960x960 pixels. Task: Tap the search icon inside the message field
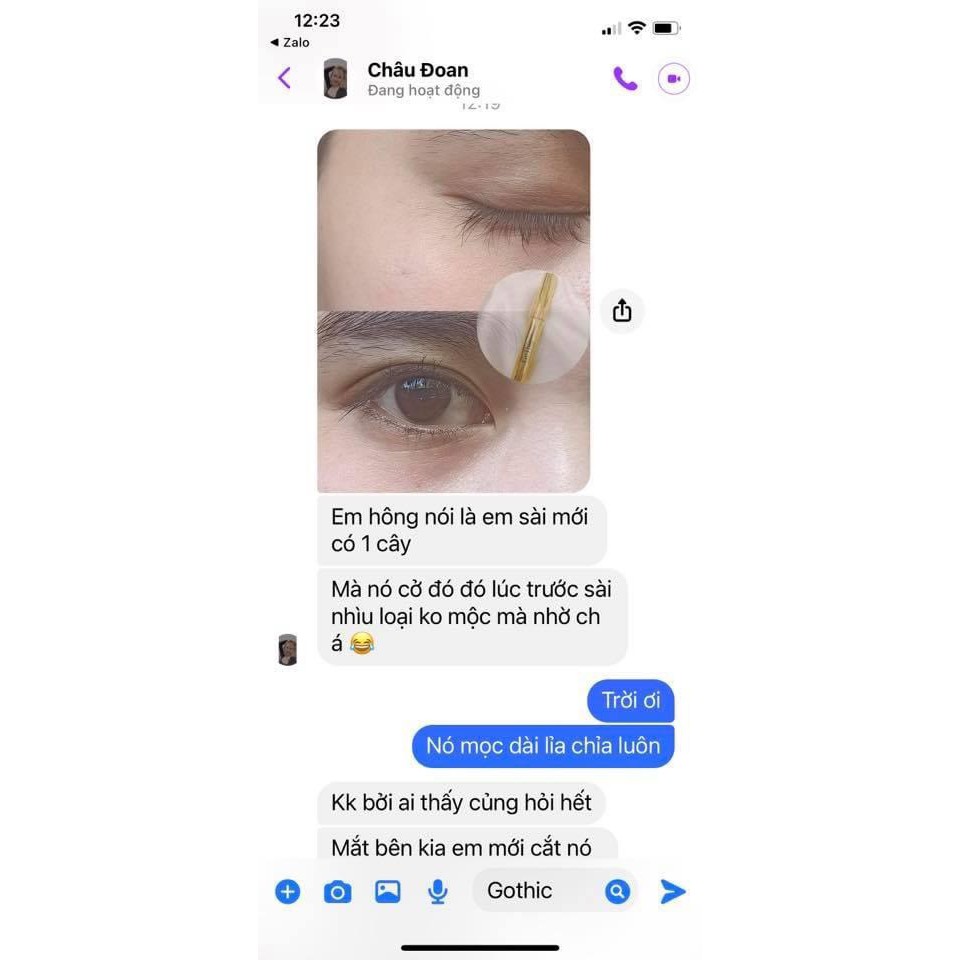617,891
